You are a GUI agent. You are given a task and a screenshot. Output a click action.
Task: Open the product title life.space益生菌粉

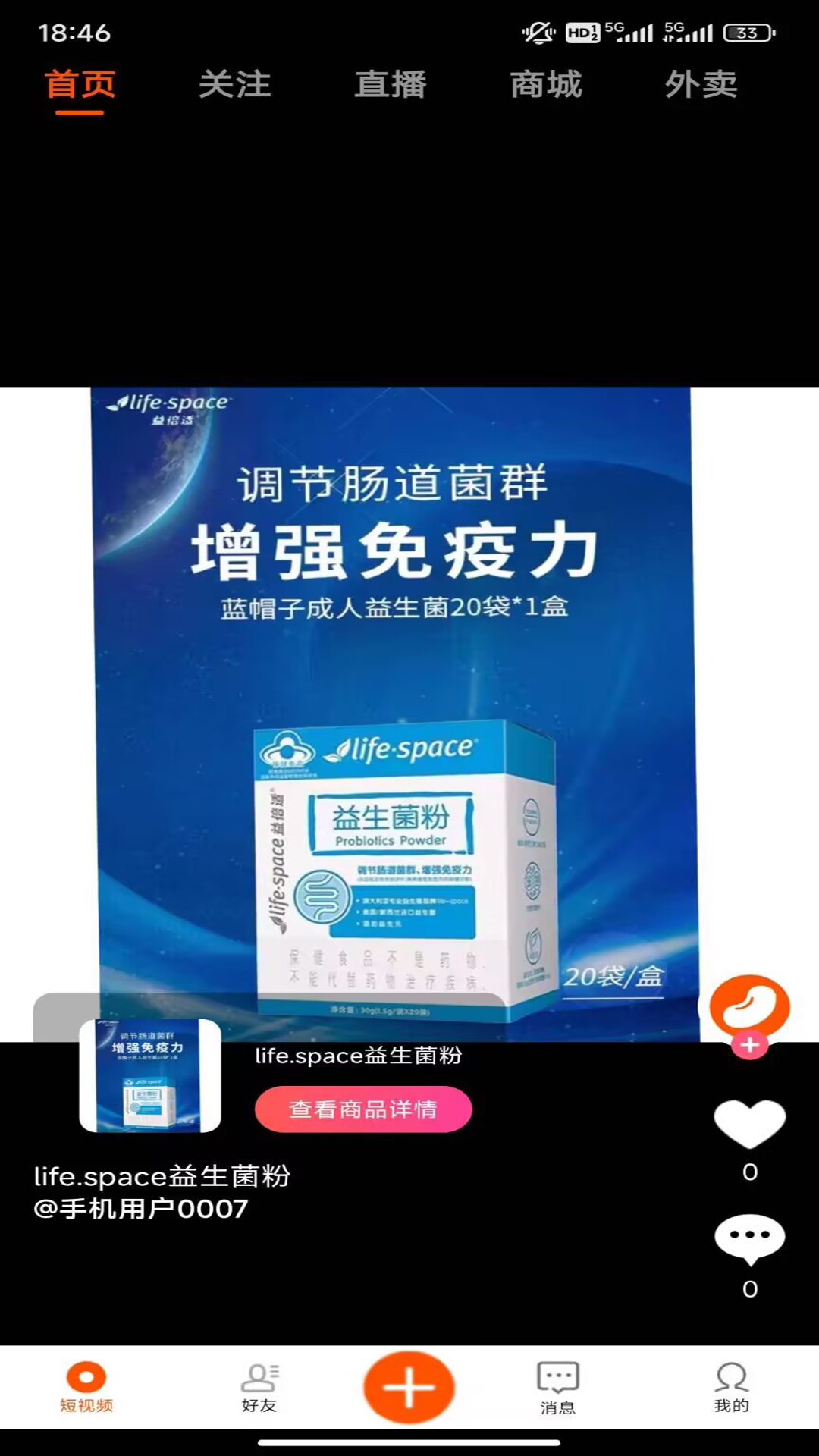pyautogui.click(x=358, y=1055)
